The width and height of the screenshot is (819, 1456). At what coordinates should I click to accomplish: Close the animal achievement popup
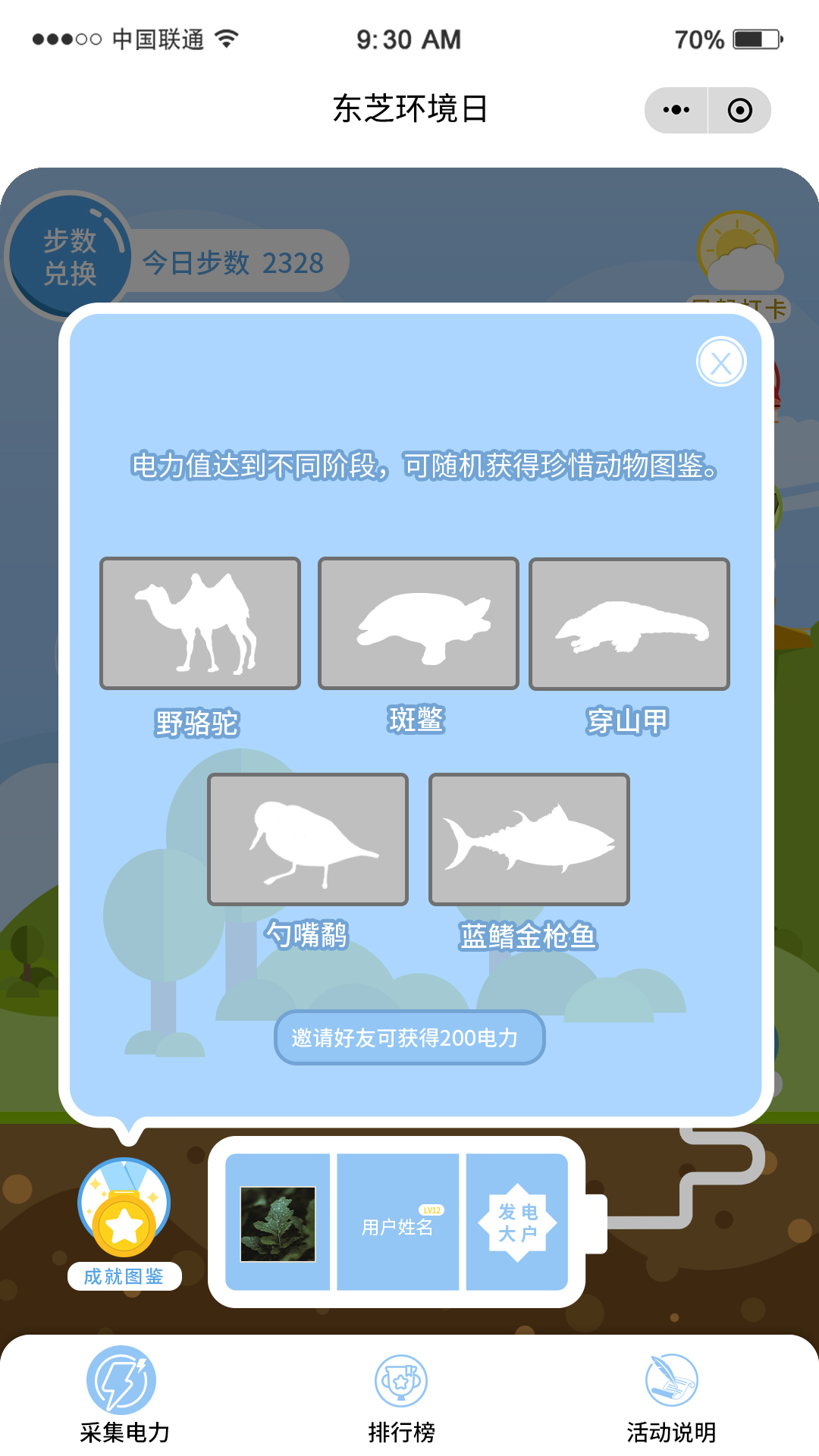(721, 362)
